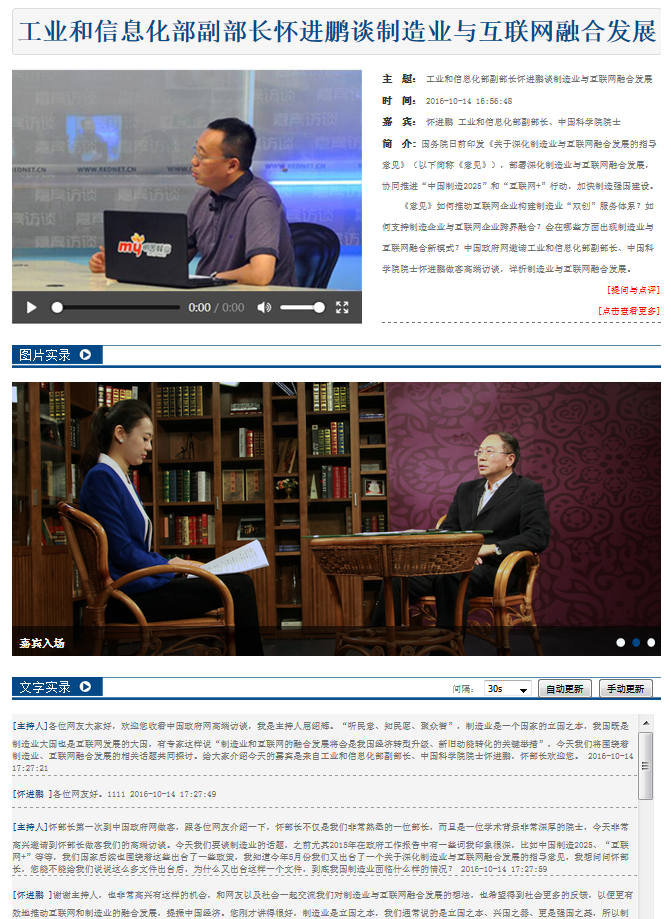The image size is (671, 919).
Task: Mute the video volume
Action: (x=264, y=307)
